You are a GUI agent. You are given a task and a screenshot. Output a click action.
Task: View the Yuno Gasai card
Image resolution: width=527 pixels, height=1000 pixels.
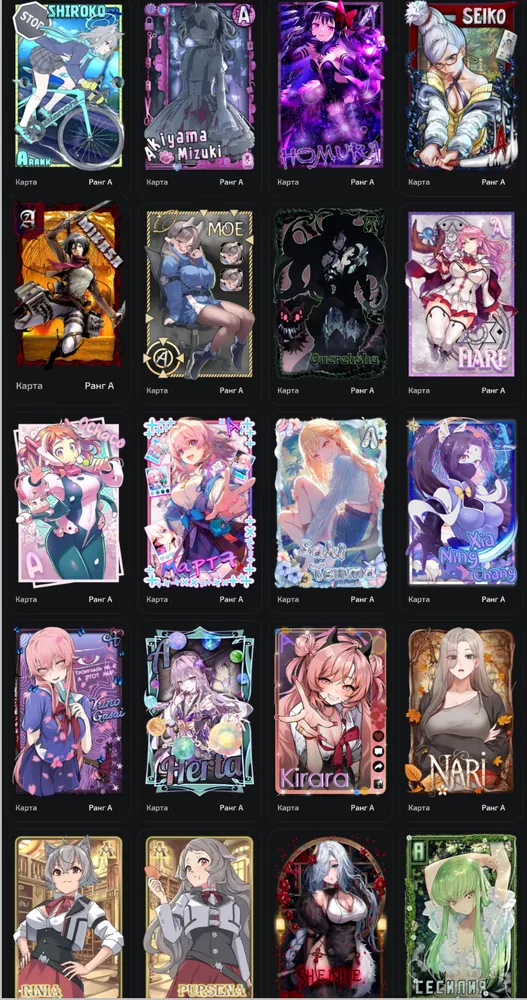coord(69,711)
